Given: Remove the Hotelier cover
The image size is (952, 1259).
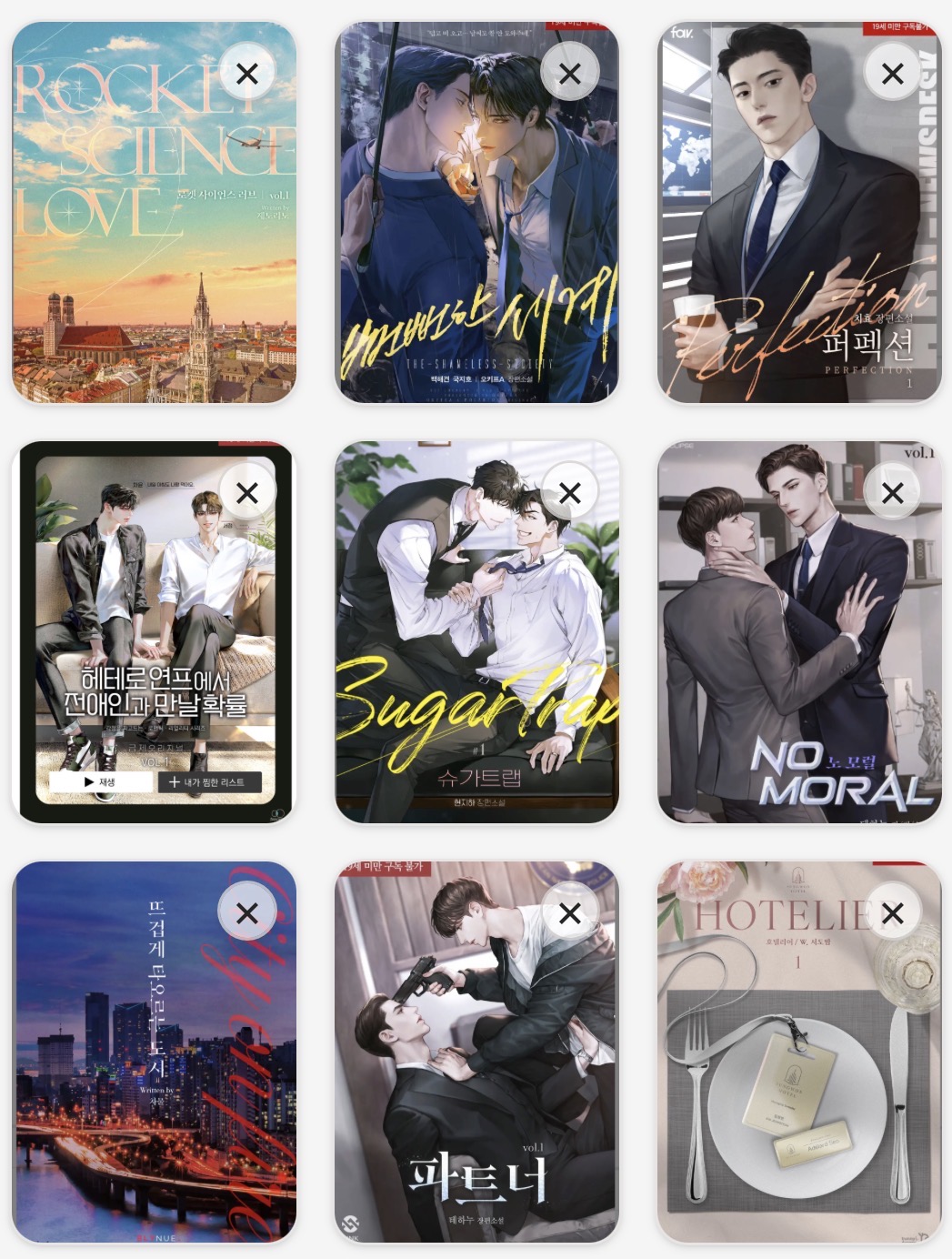Looking at the screenshot, I should click(893, 912).
